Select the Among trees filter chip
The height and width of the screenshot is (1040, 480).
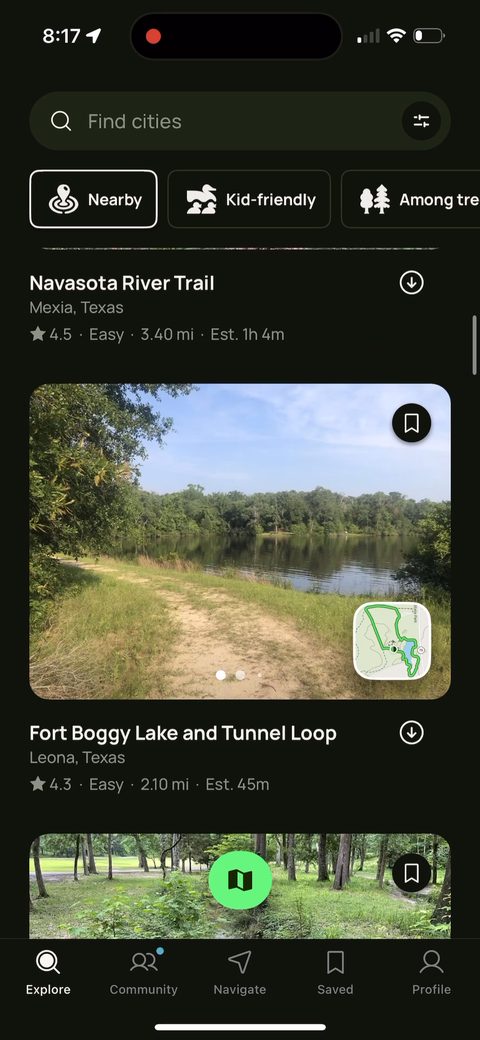tap(410, 199)
